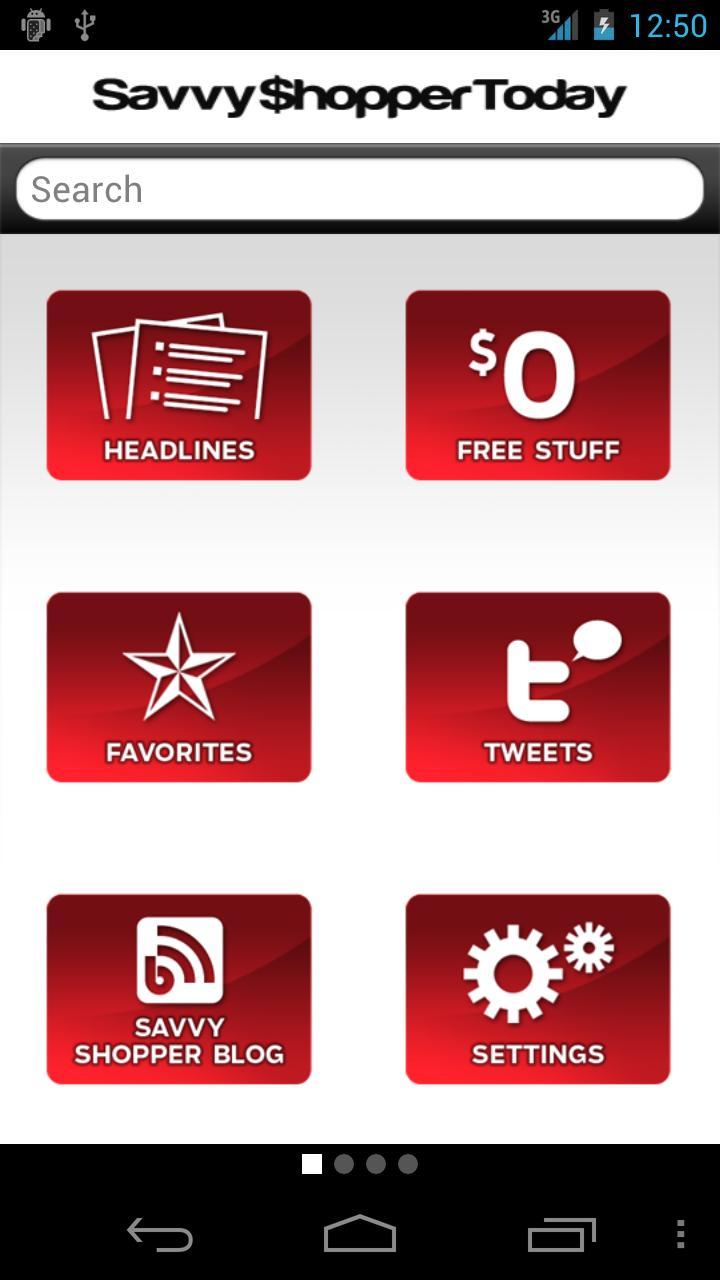Go back using system back button
Screen dimensions: 720x1280
(x=160, y=1235)
